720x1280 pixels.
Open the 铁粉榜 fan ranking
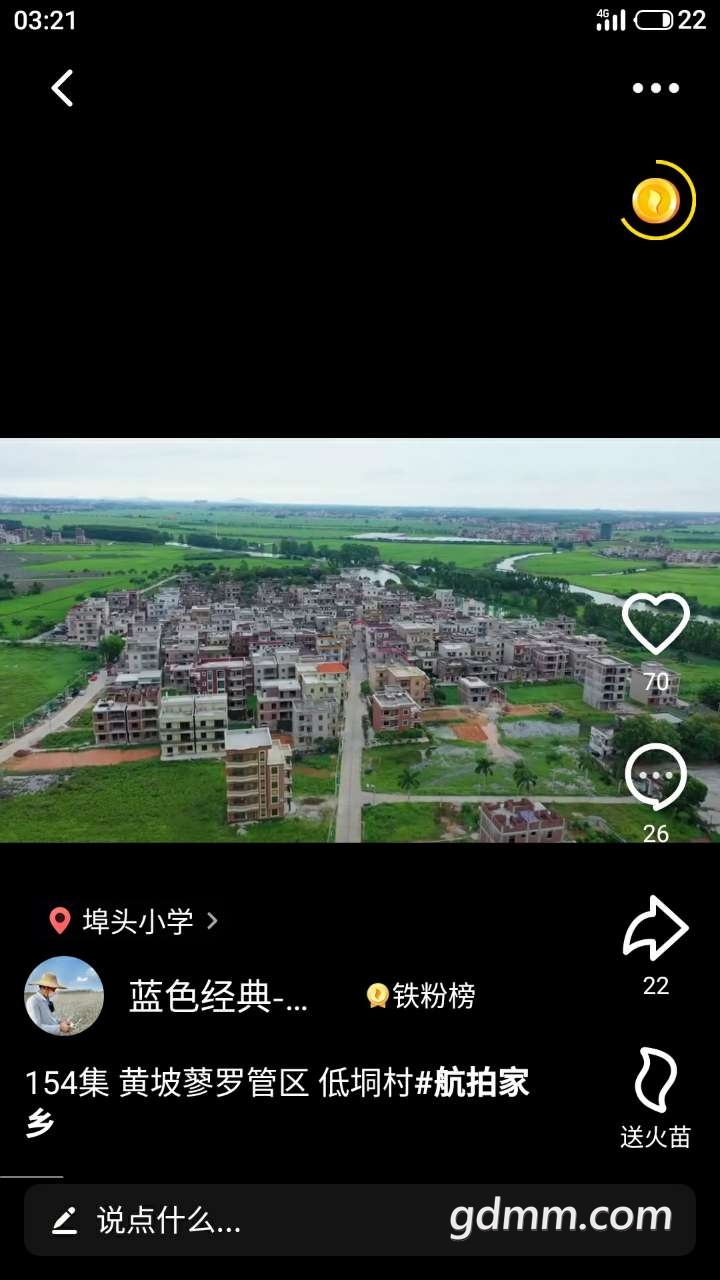pyautogui.click(x=421, y=996)
